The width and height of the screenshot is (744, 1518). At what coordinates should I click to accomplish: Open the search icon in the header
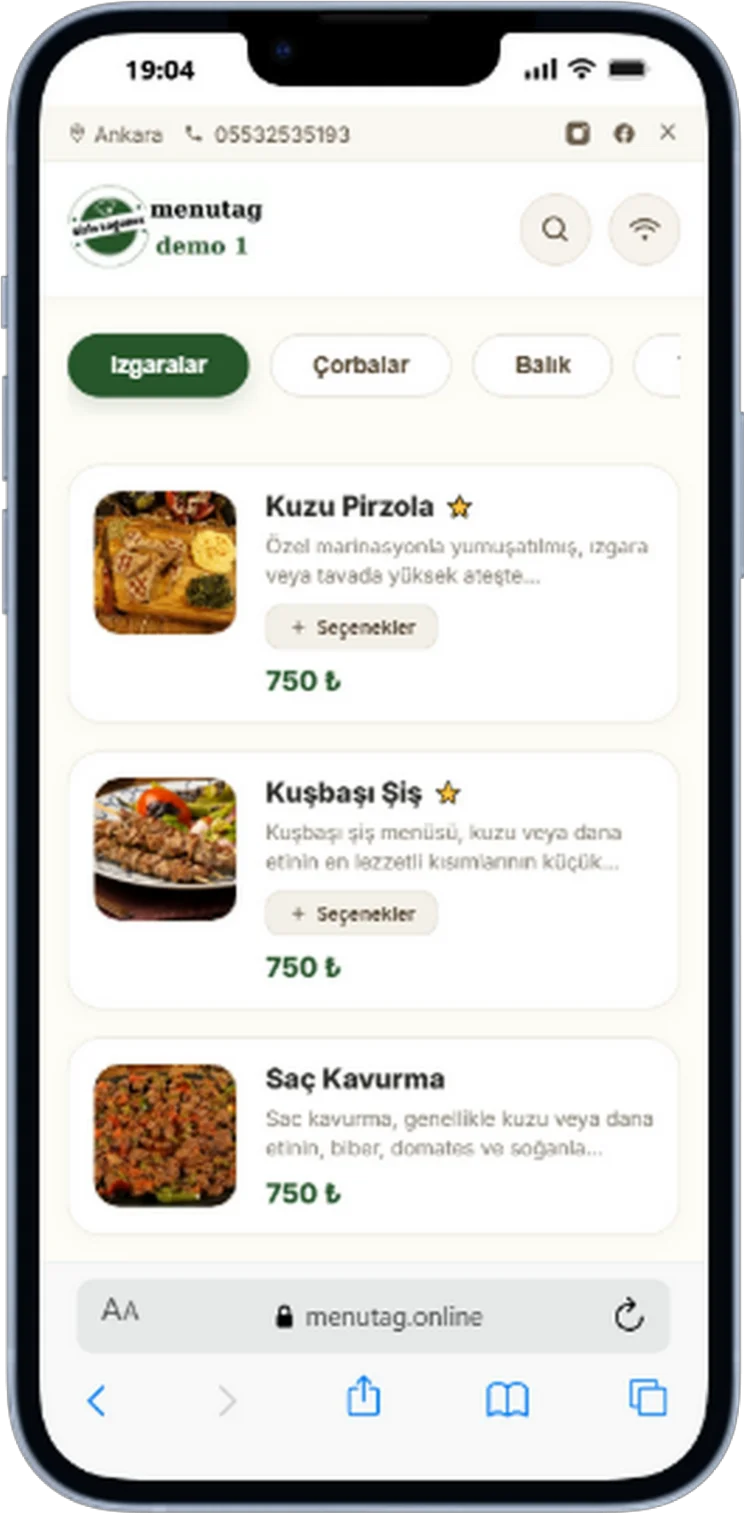tap(555, 229)
